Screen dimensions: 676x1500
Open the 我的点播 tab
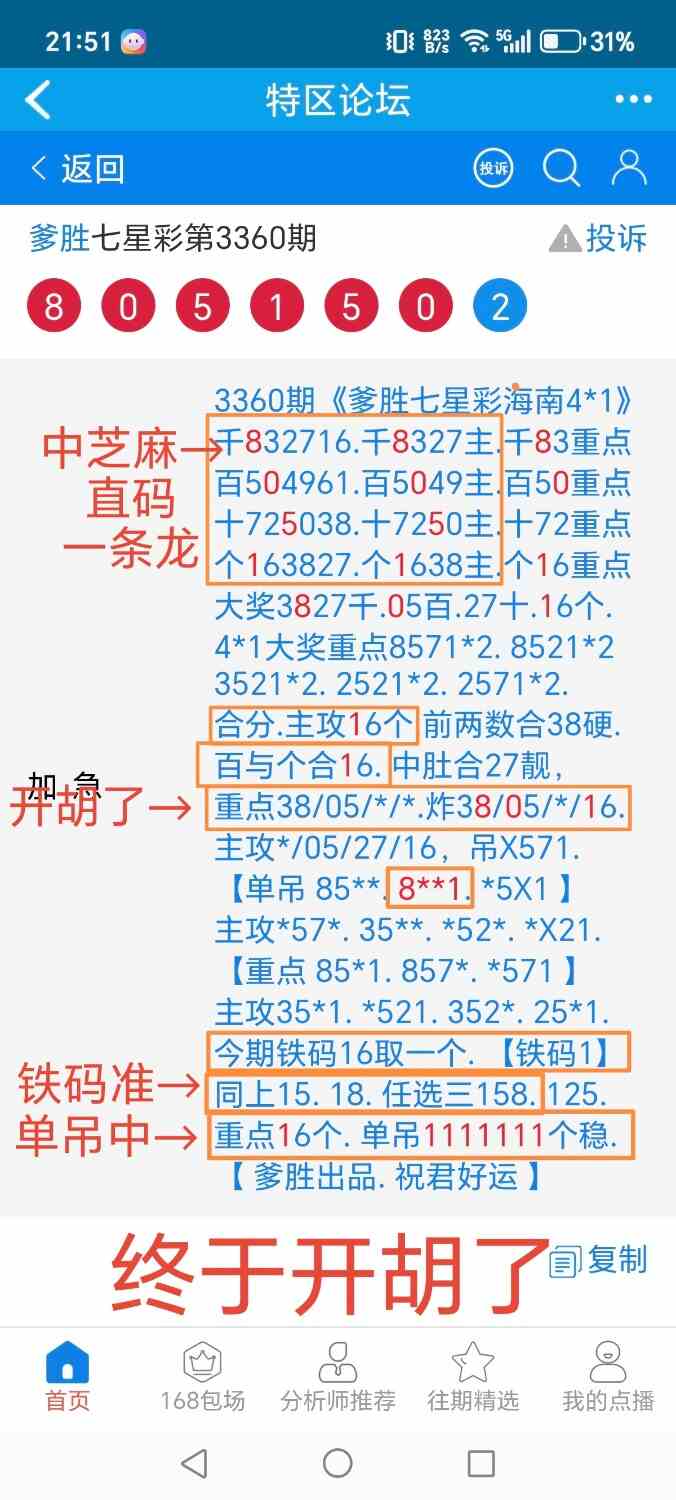tap(608, 1377)
